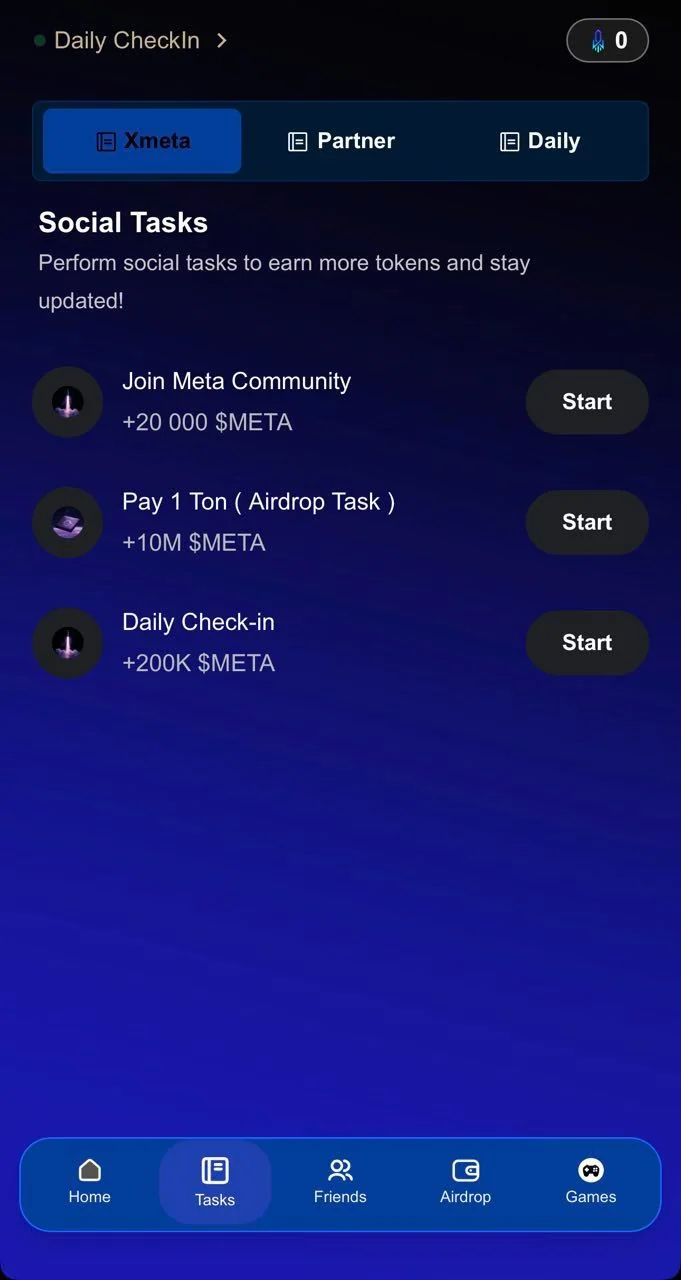Open the Games tab
The width and height of the screenshot is (681, 1280).
click(x=591, y=1182)
